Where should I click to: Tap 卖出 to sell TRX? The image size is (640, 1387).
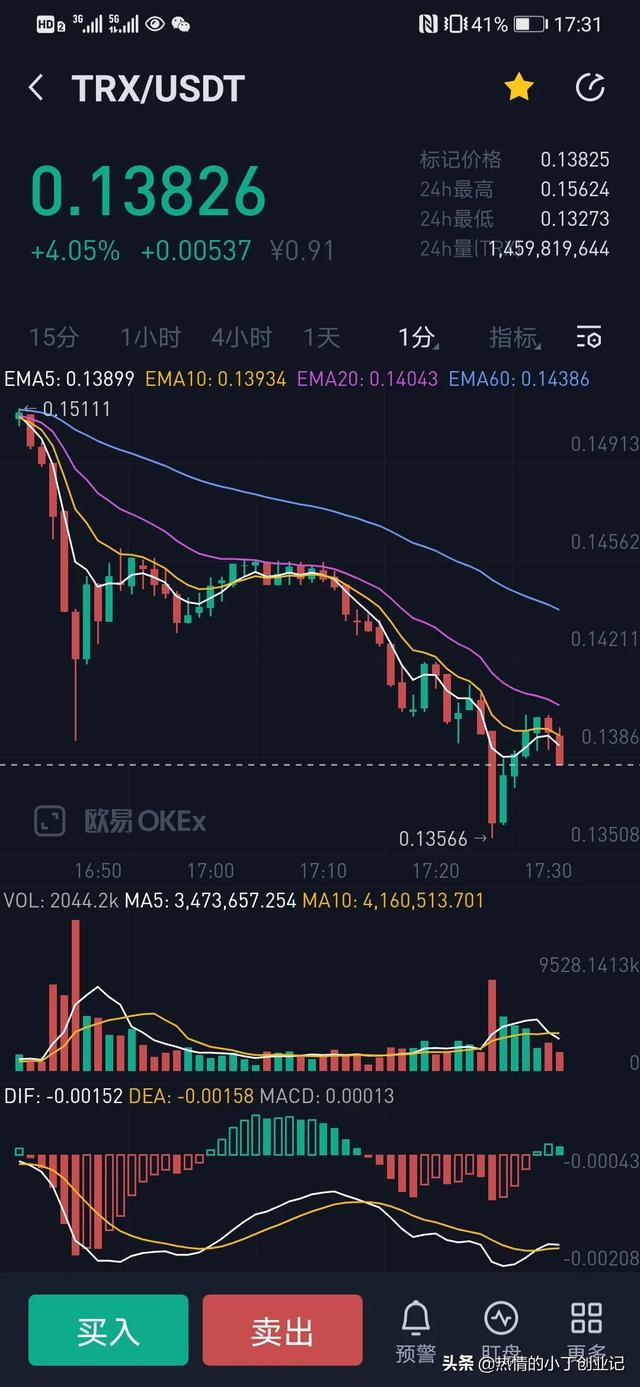click(x=282, y=1330)
